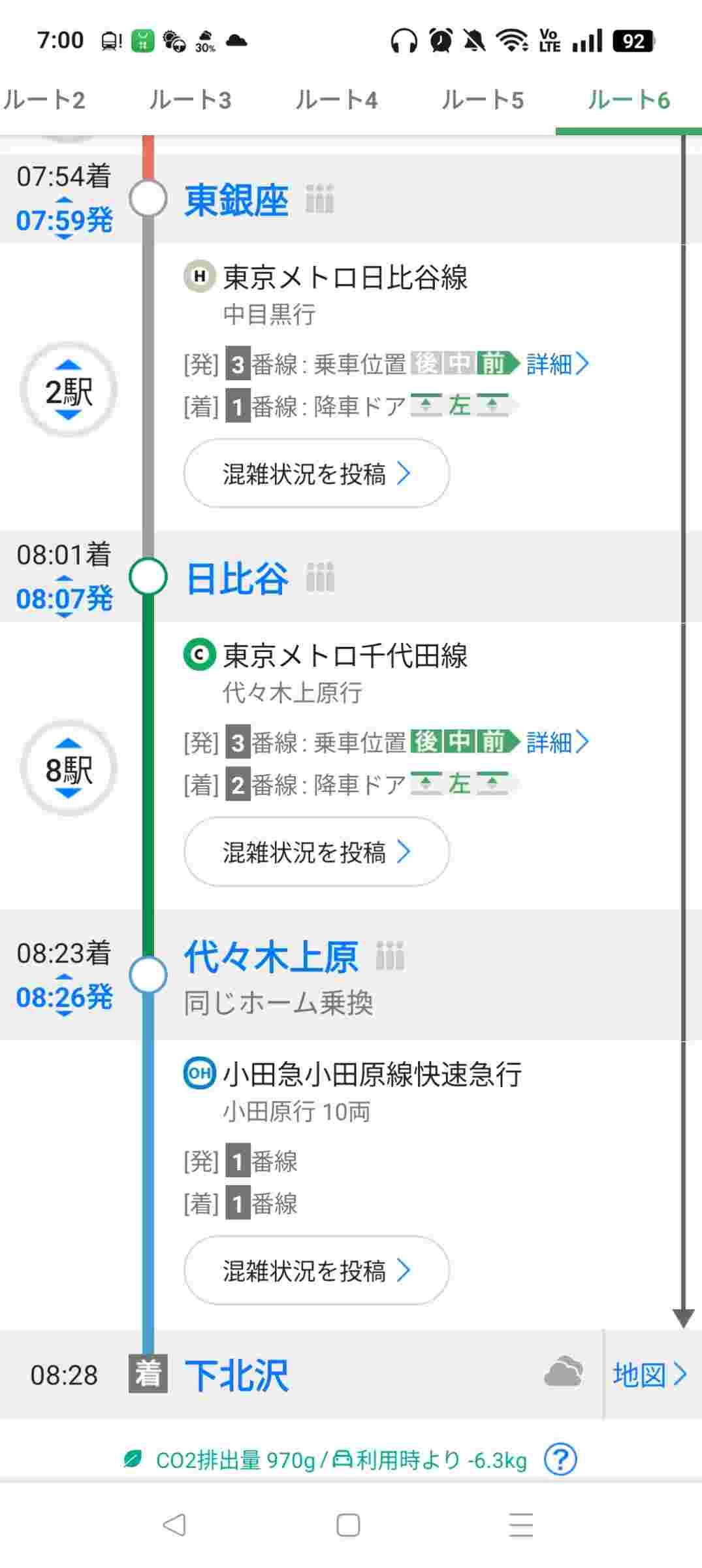Change the 07:59発 departure time at 東銀座

pos(64,220)
